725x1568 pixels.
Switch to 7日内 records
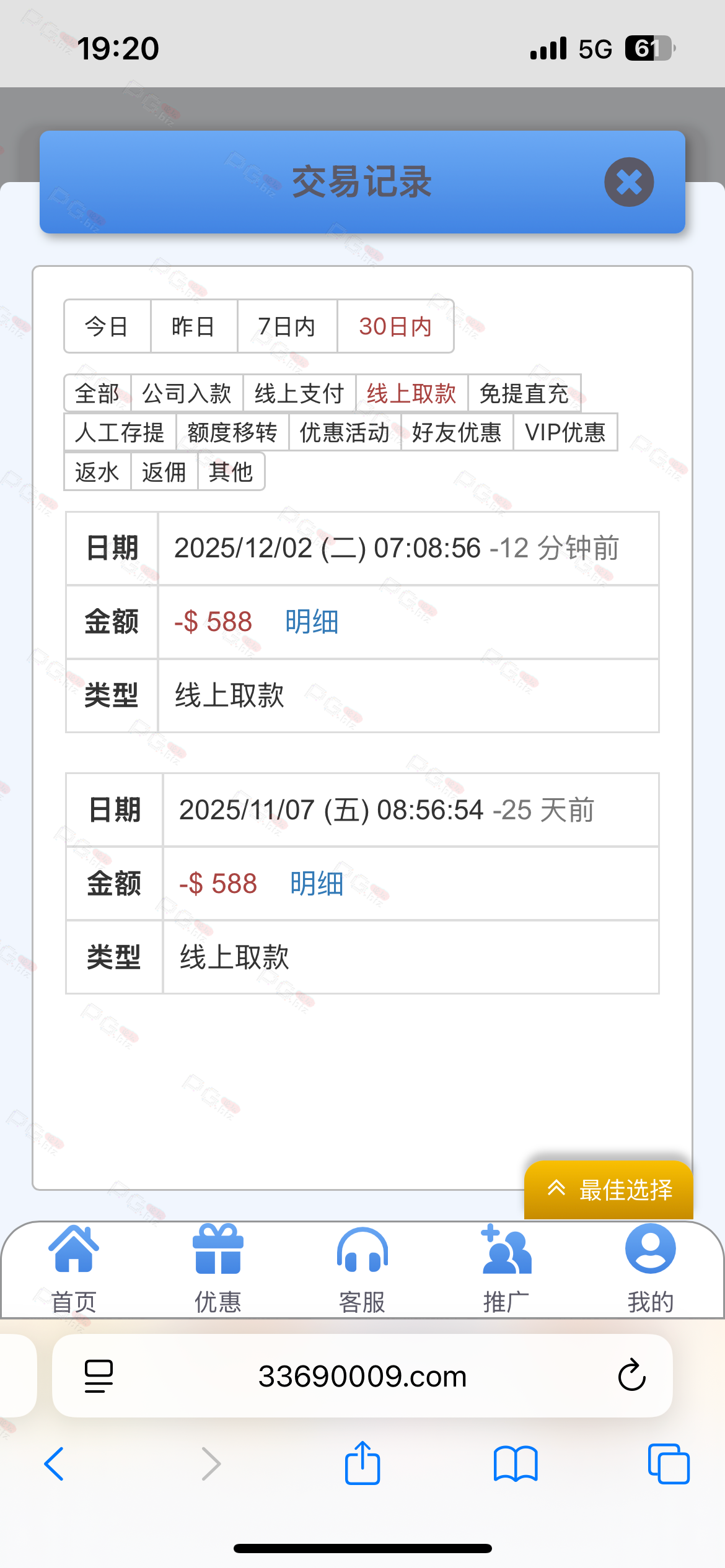287,326
